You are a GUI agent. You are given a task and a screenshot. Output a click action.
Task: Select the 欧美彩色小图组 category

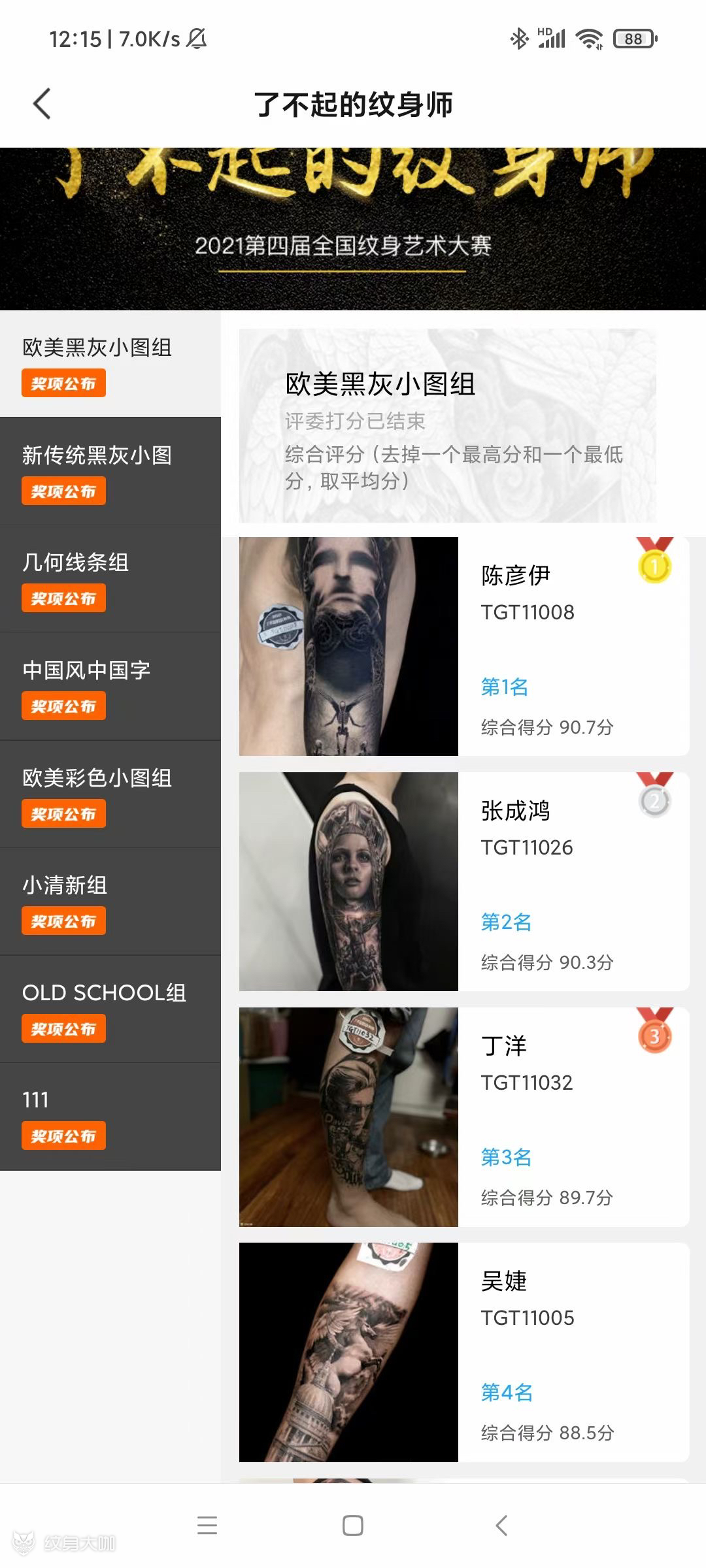(110, 794)
